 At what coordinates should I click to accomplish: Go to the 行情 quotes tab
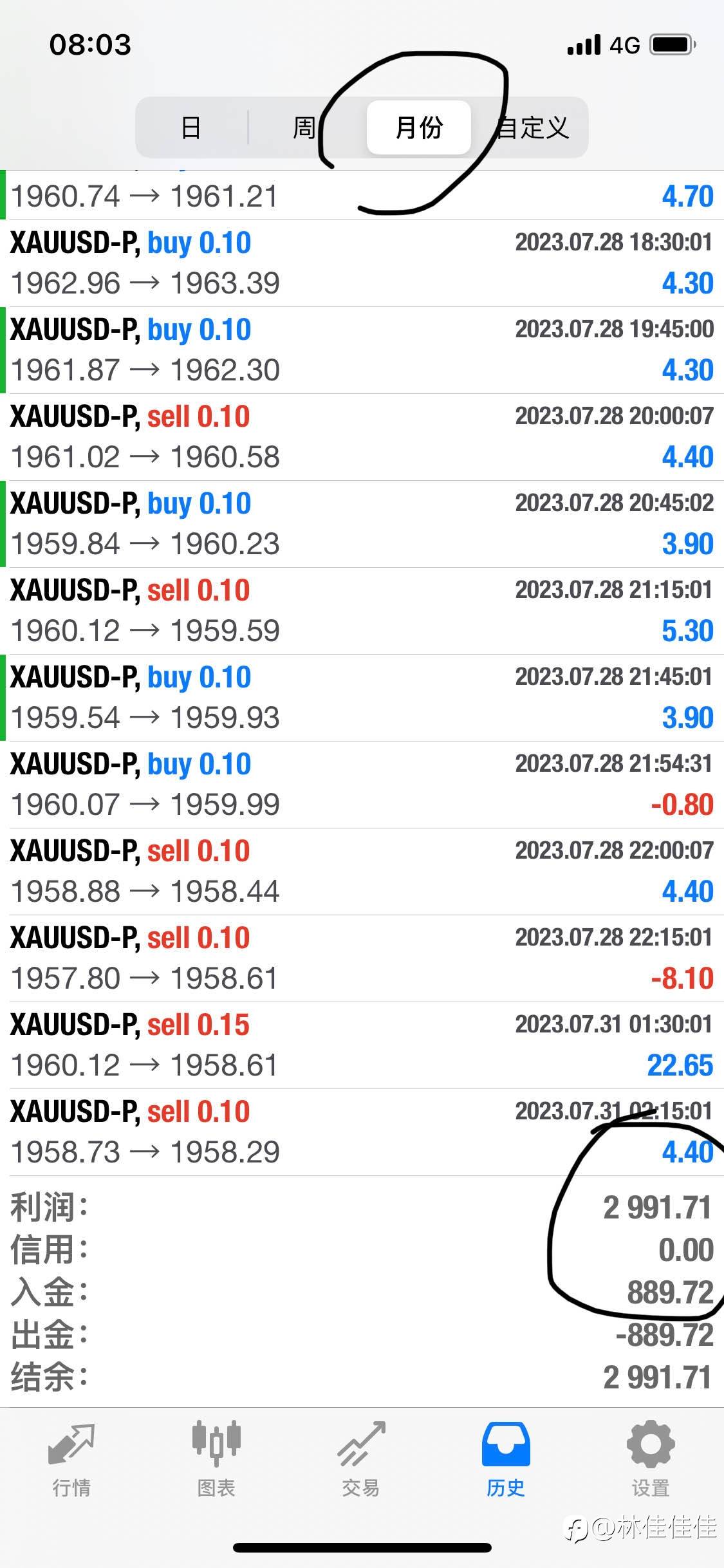(x=71, y=1460)
